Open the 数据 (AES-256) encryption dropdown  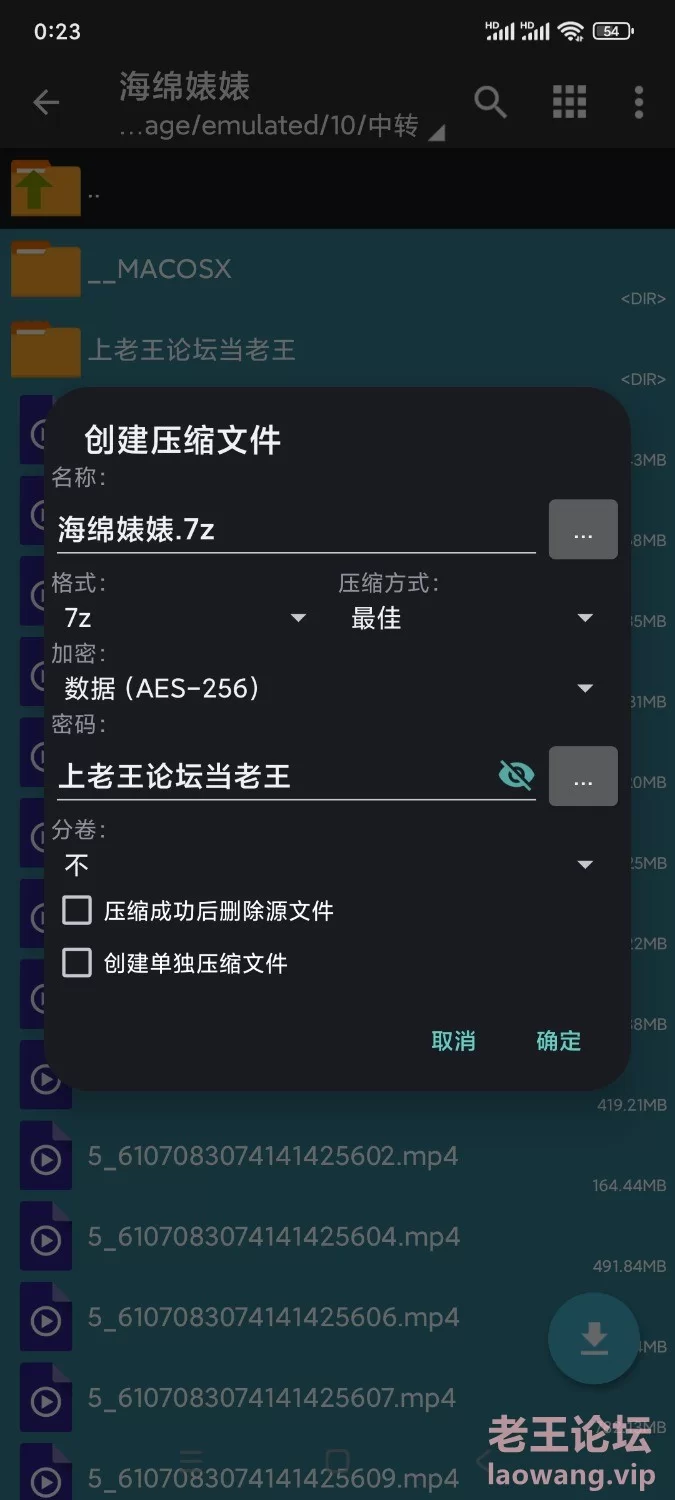(330, 688)
